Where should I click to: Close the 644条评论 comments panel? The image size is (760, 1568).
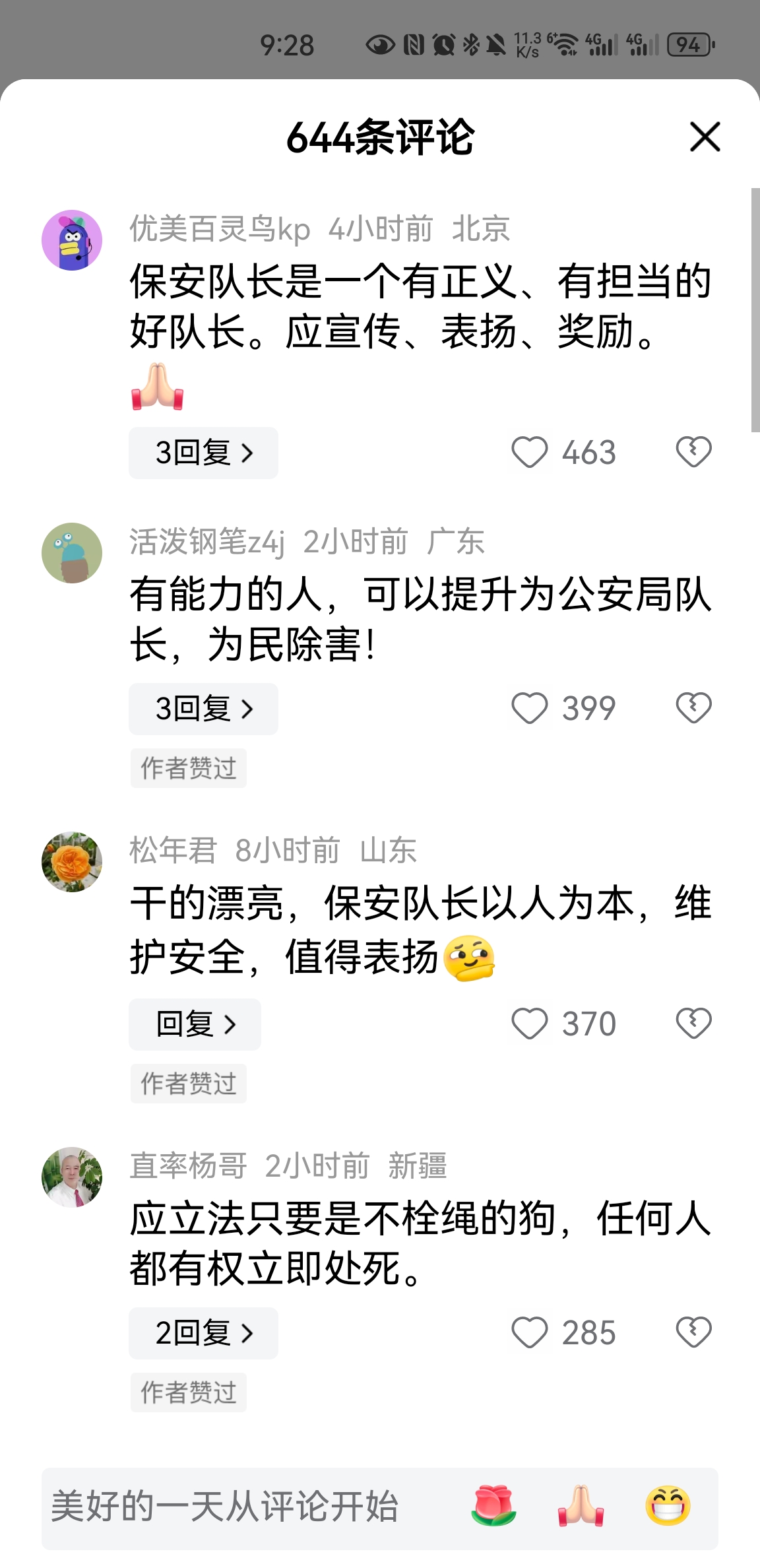coord(705,137)
